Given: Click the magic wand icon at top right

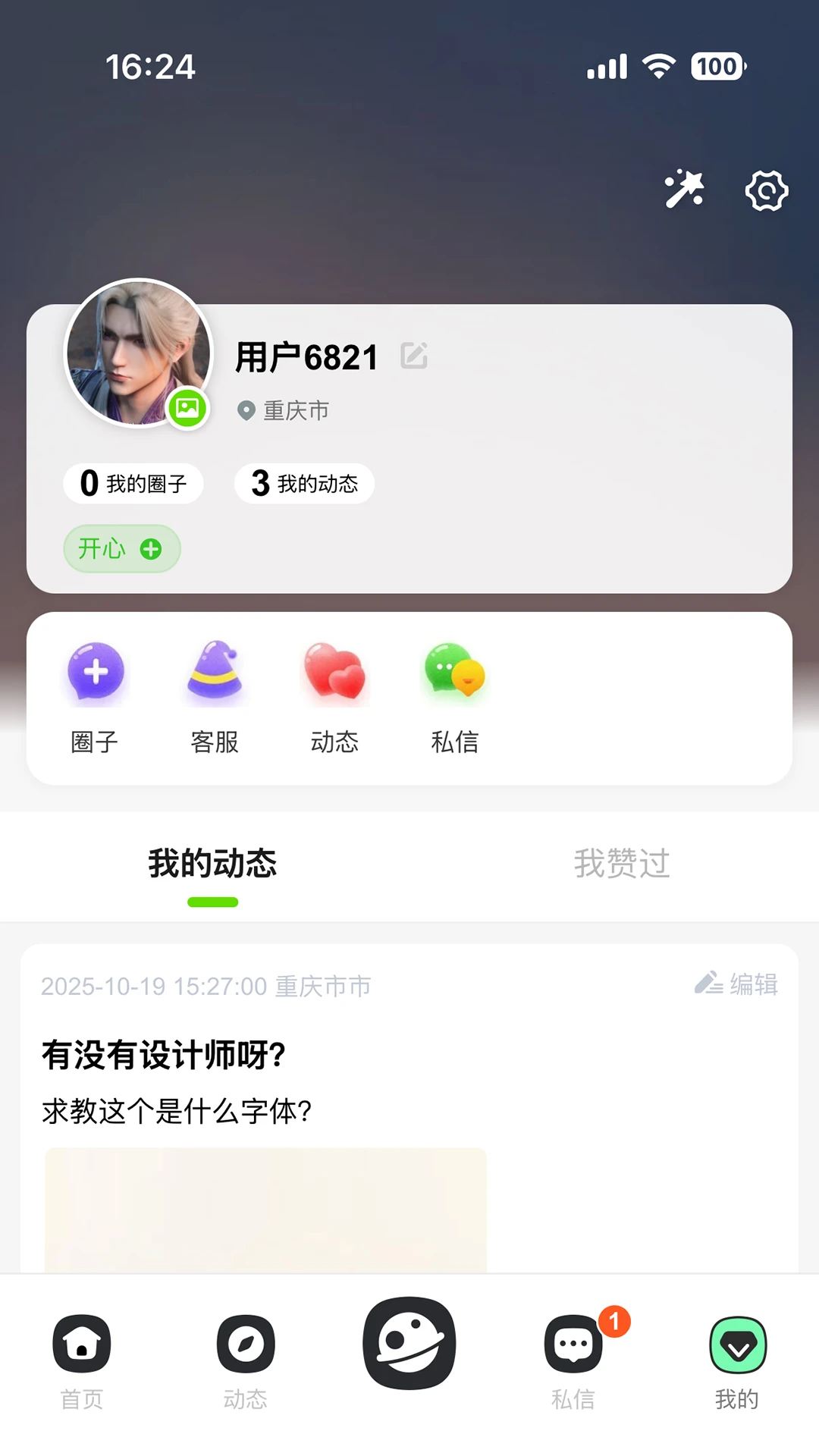Looking at the screenshot, I should click(683, 189).
